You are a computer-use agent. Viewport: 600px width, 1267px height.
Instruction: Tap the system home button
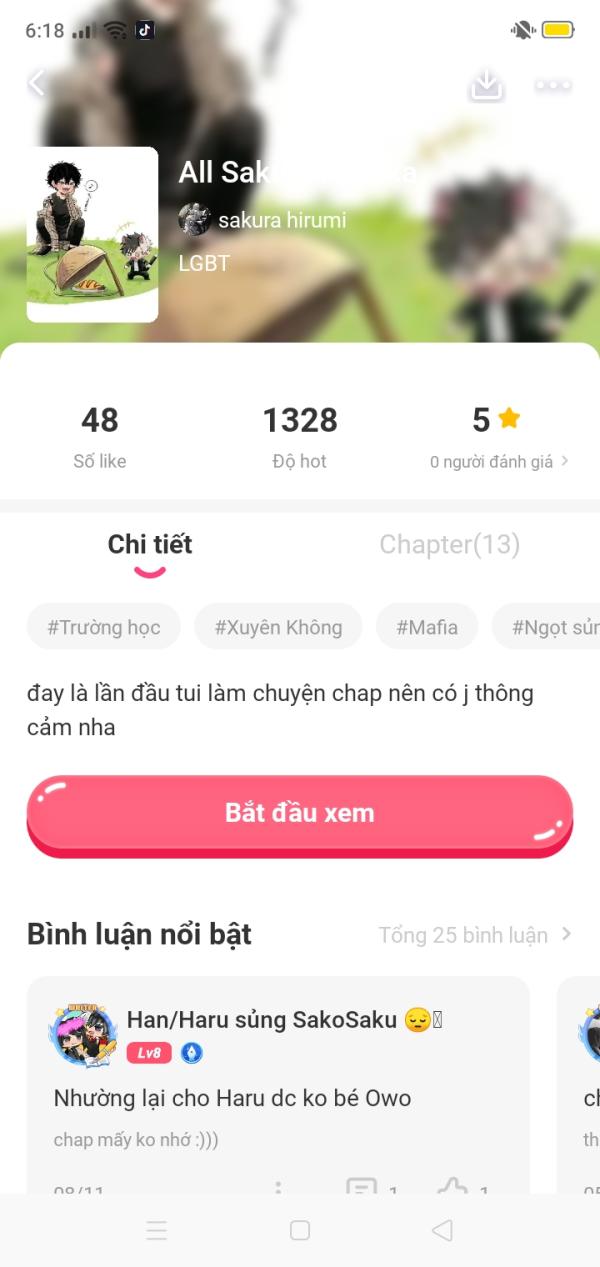(x=300, y=1231)
